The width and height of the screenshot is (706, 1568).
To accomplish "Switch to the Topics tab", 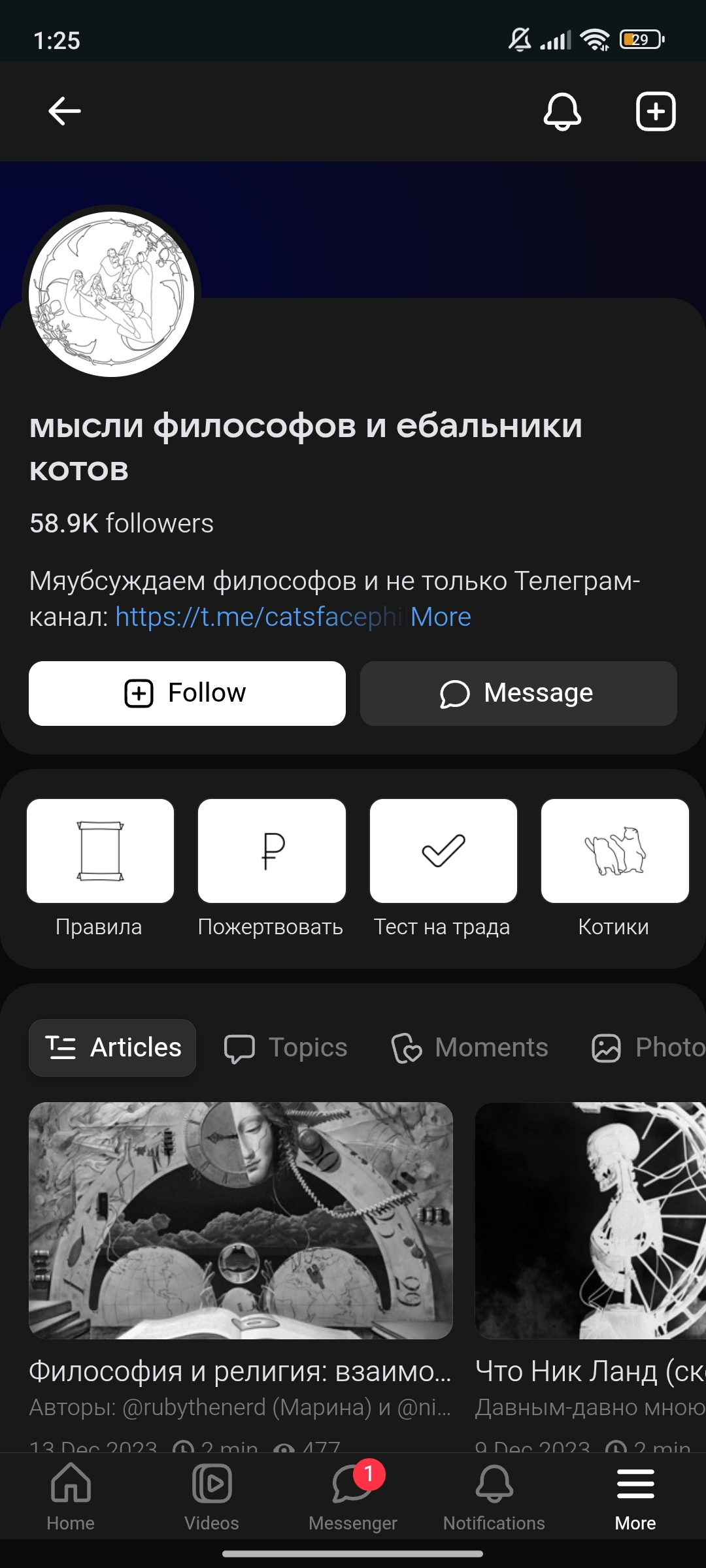I will (286, 1048).
